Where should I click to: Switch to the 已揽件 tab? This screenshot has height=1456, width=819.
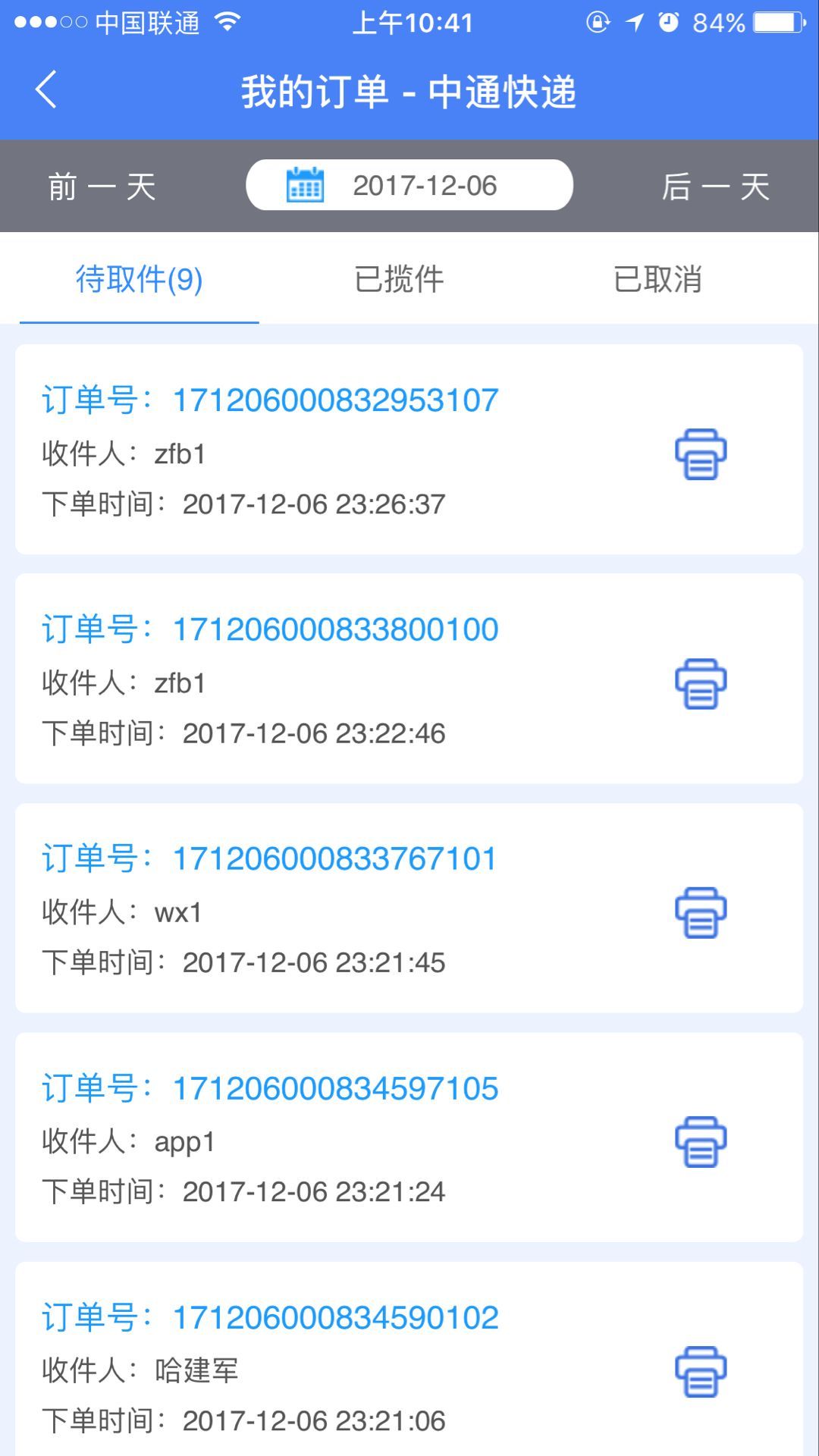click(399, 279)
